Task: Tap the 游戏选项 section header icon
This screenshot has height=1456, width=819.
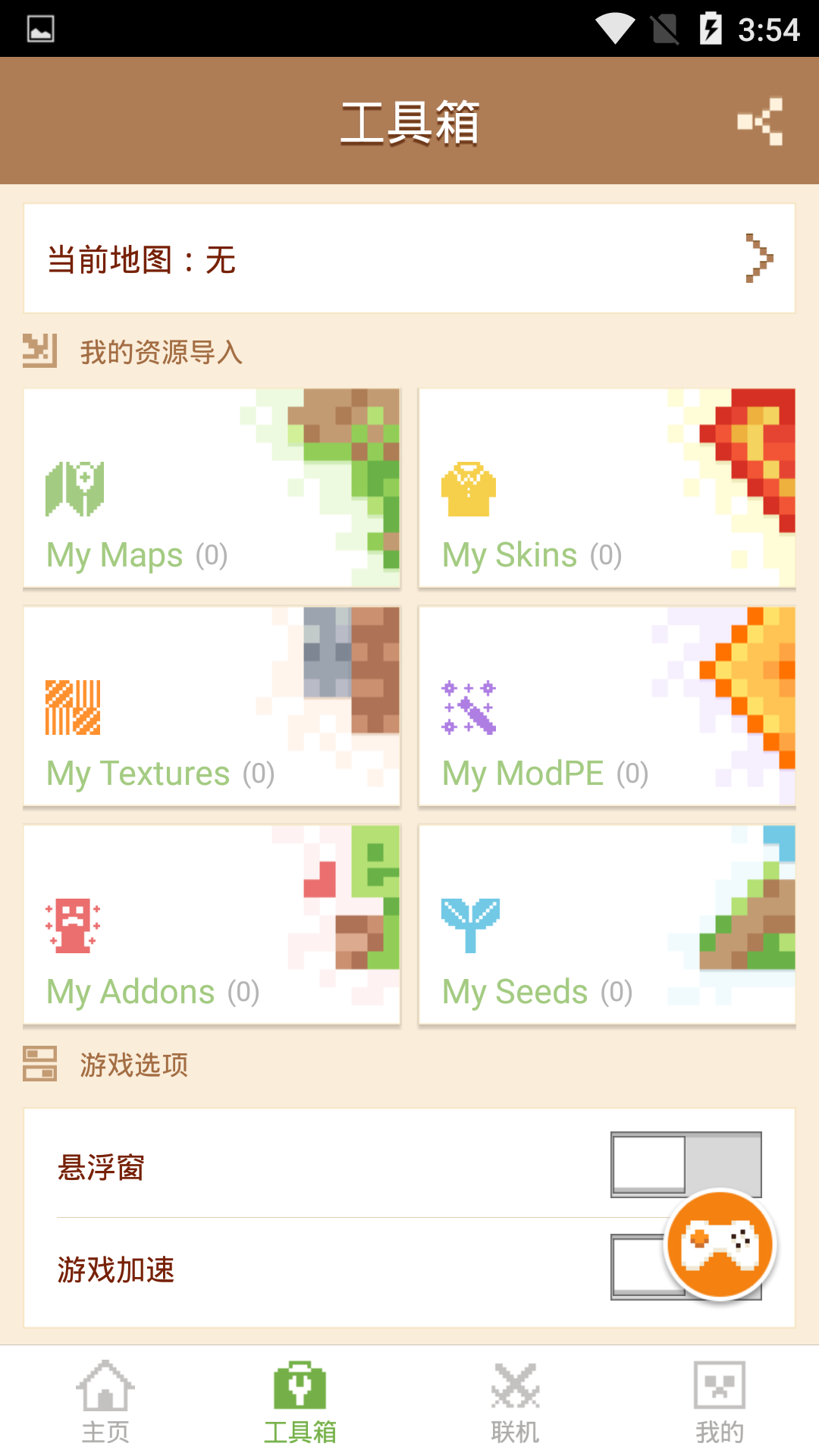Action: [41, 1065]
